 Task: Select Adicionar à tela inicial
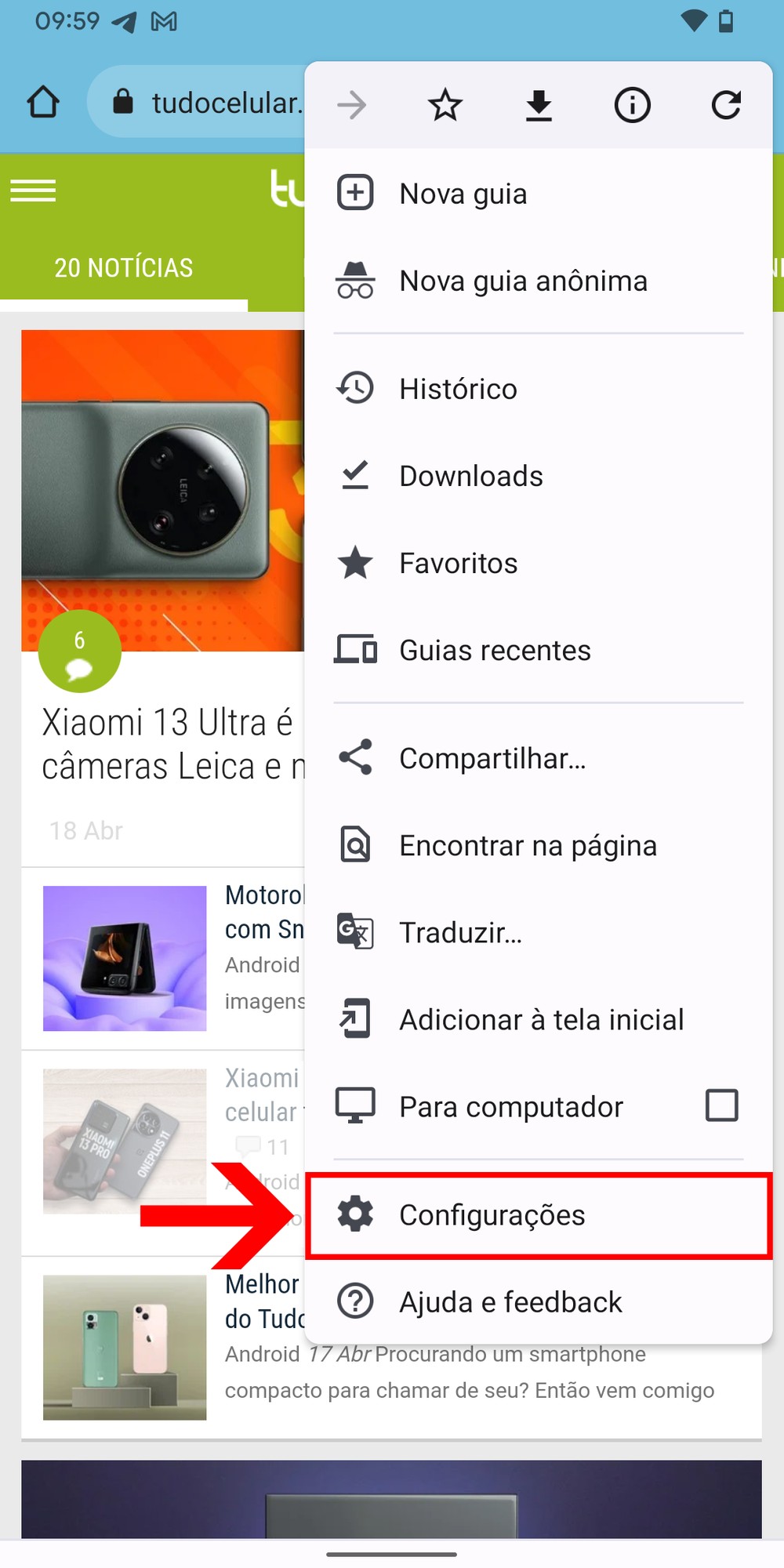pos(541,1019)
